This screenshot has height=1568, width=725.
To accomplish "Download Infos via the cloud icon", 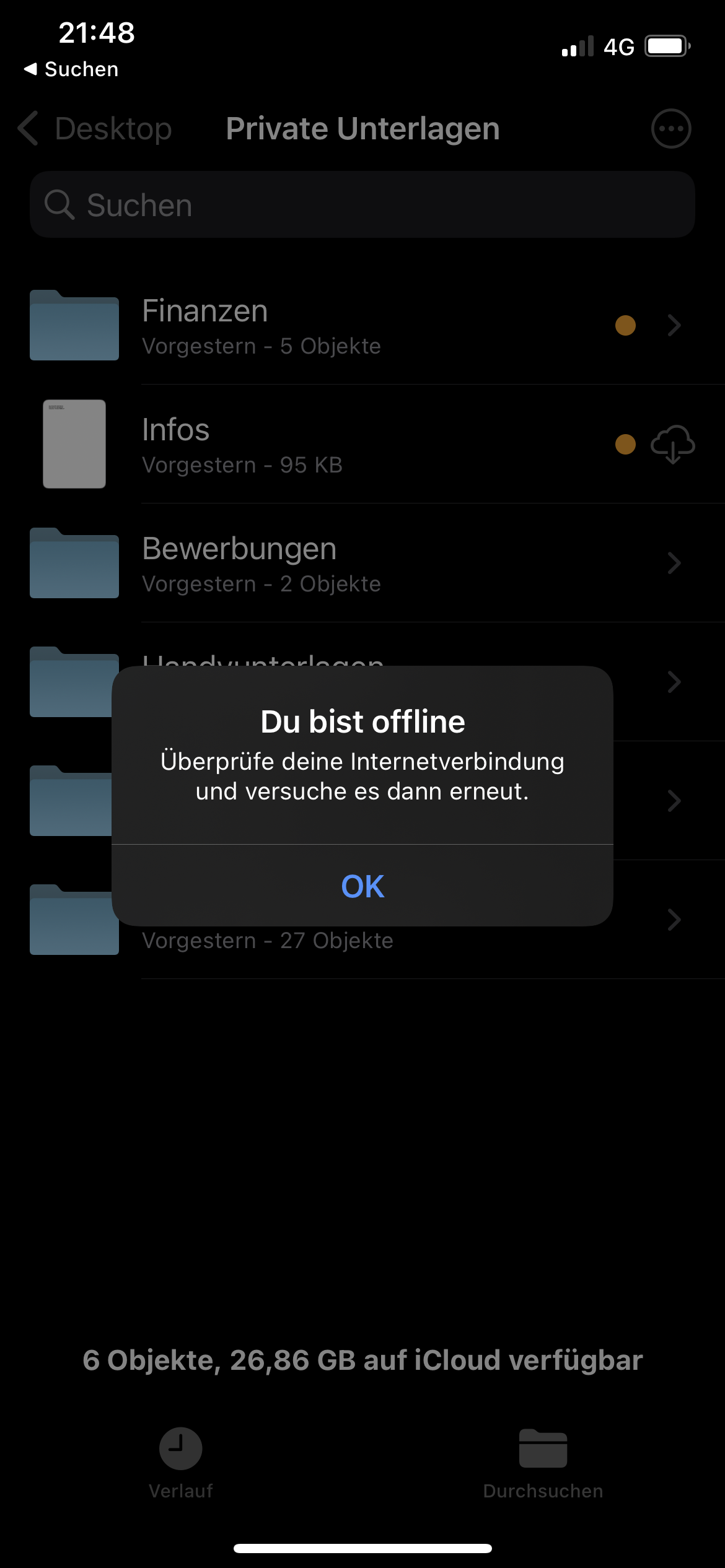I will (x=672, y=445).
